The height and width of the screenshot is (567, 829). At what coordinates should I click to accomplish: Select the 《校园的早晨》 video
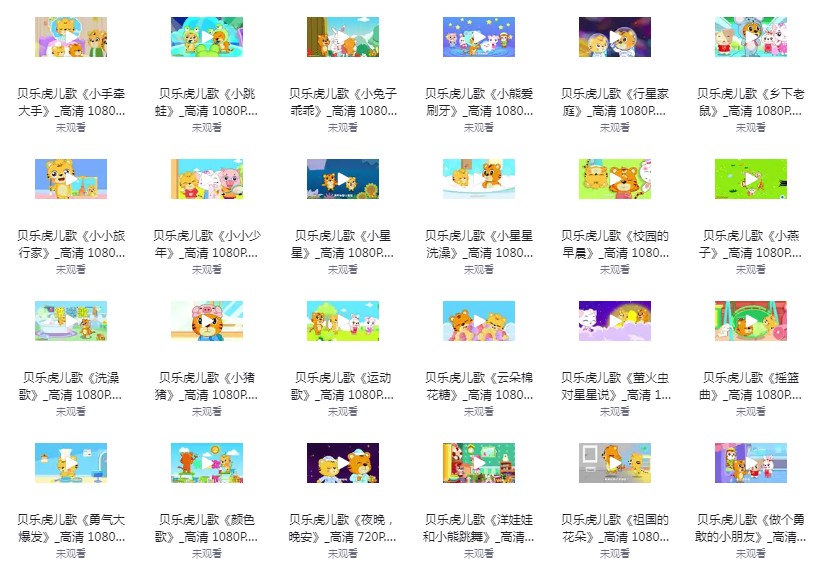tap(614, 179)
